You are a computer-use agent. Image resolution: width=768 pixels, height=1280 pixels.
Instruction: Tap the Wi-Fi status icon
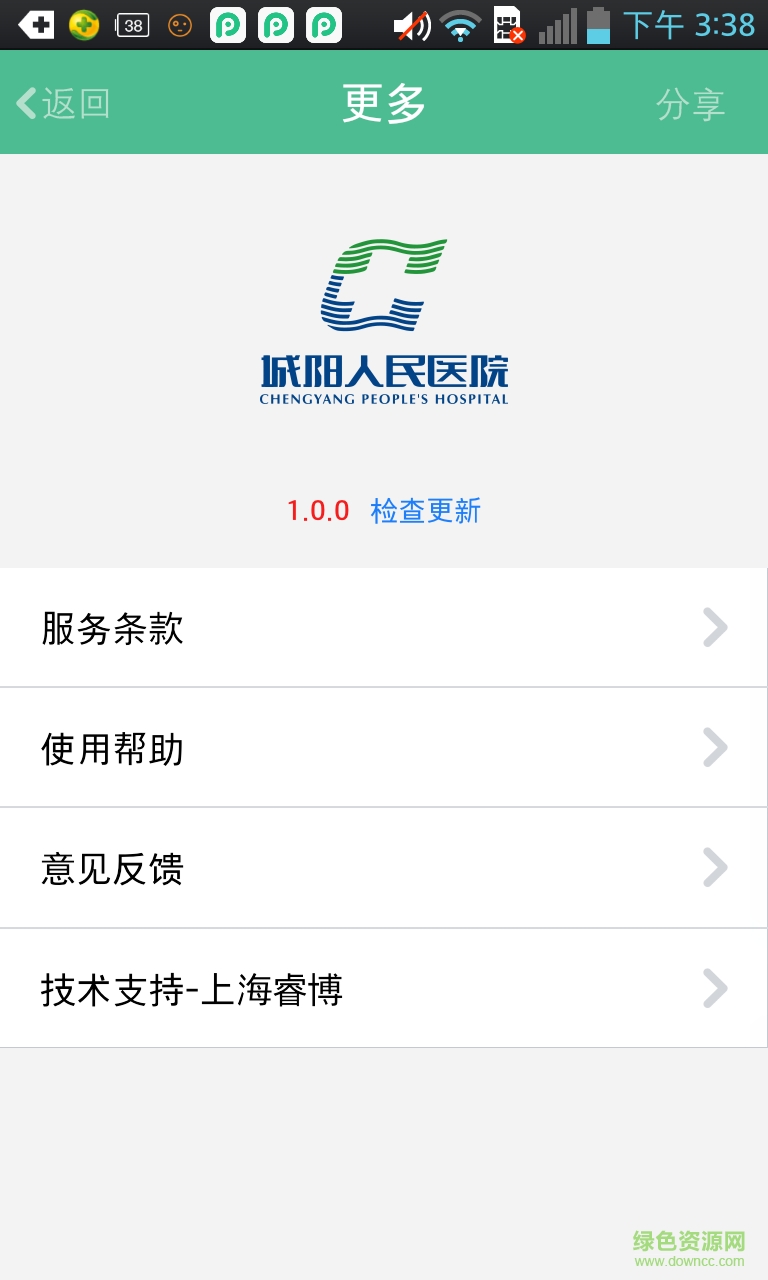pyautogui.click(x=460, y=25)
